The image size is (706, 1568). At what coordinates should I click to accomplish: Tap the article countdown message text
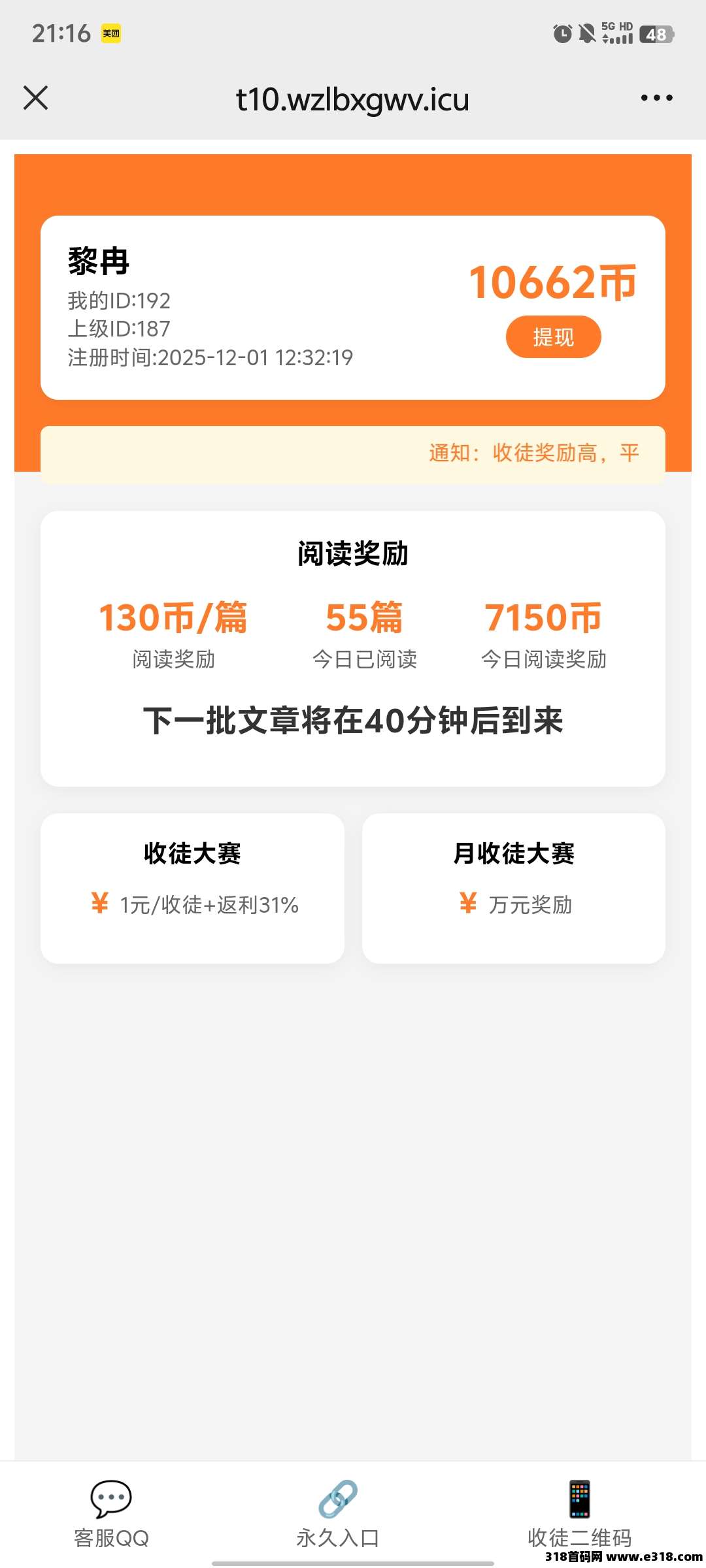(353, 719)
